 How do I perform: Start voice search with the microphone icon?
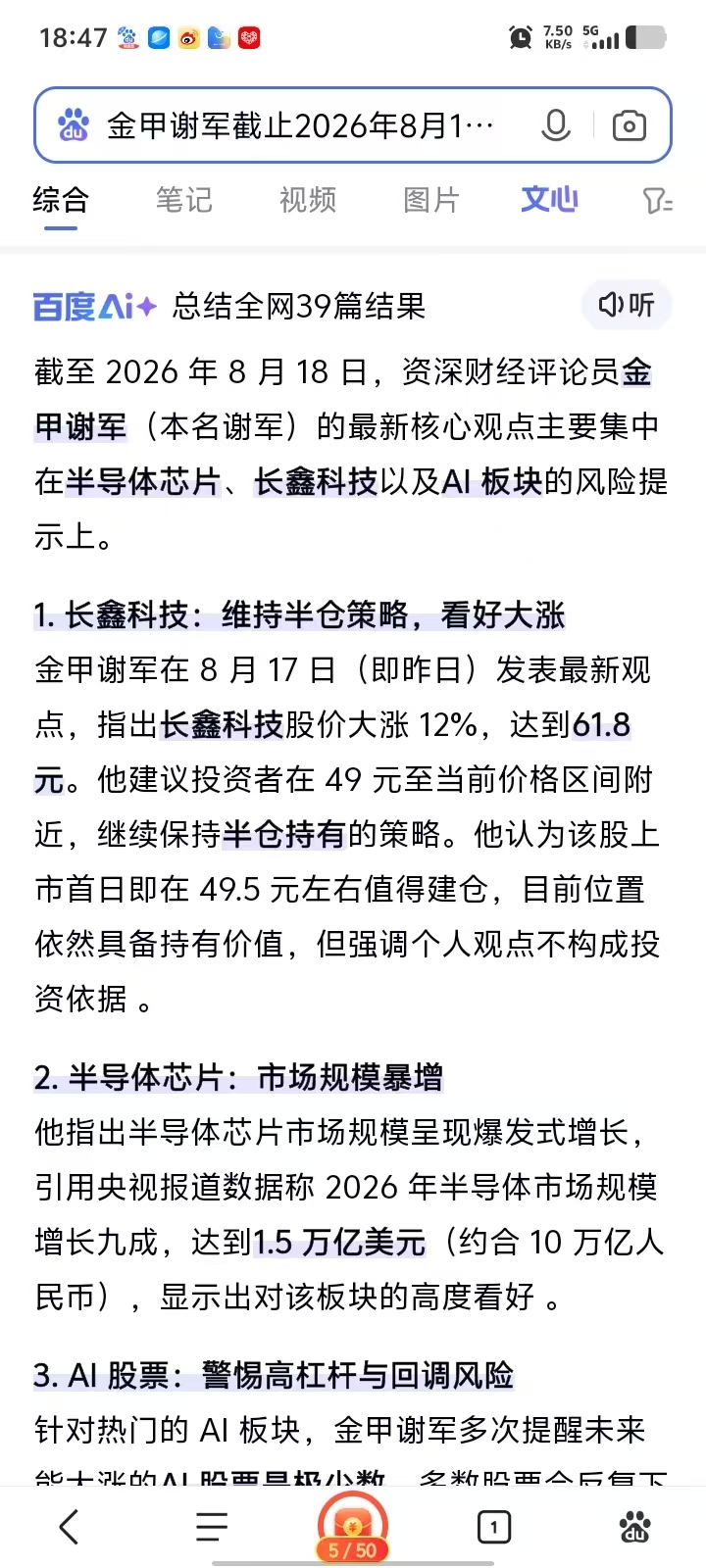point(555,126)
